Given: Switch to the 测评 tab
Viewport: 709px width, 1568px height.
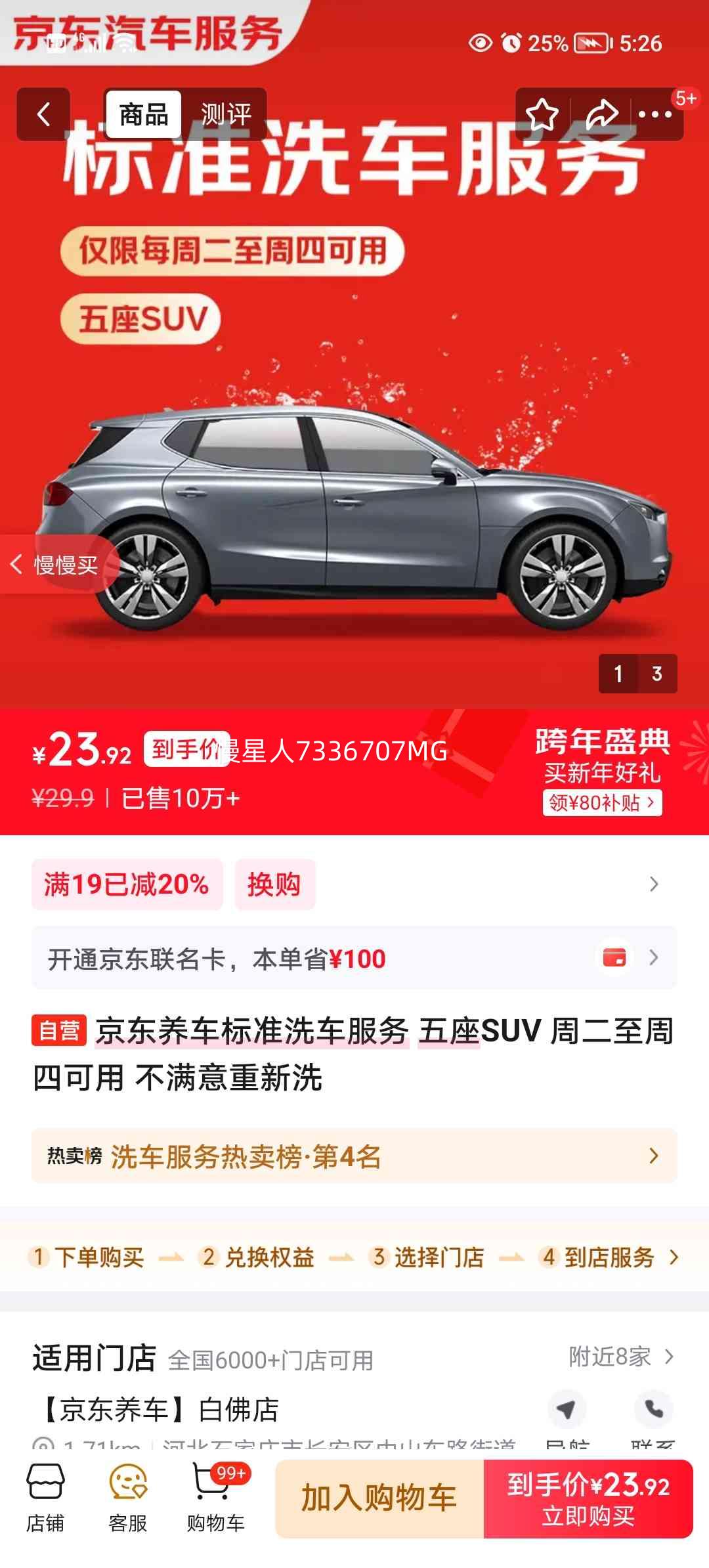Looking at the screenshot, I should click(x=226, y=114).
